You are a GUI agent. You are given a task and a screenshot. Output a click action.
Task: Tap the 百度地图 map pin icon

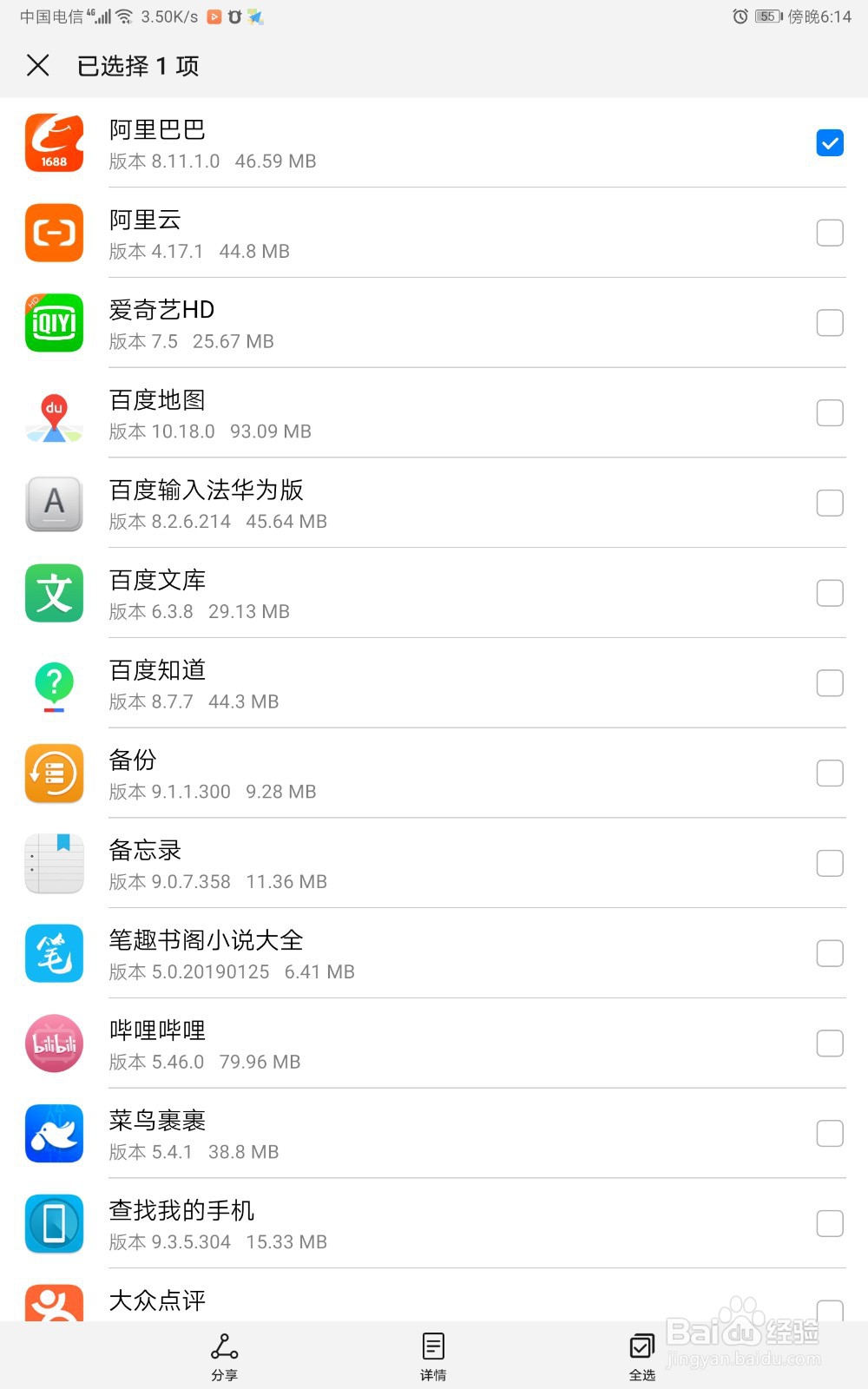pyautogui.click(x=54, y=413)
